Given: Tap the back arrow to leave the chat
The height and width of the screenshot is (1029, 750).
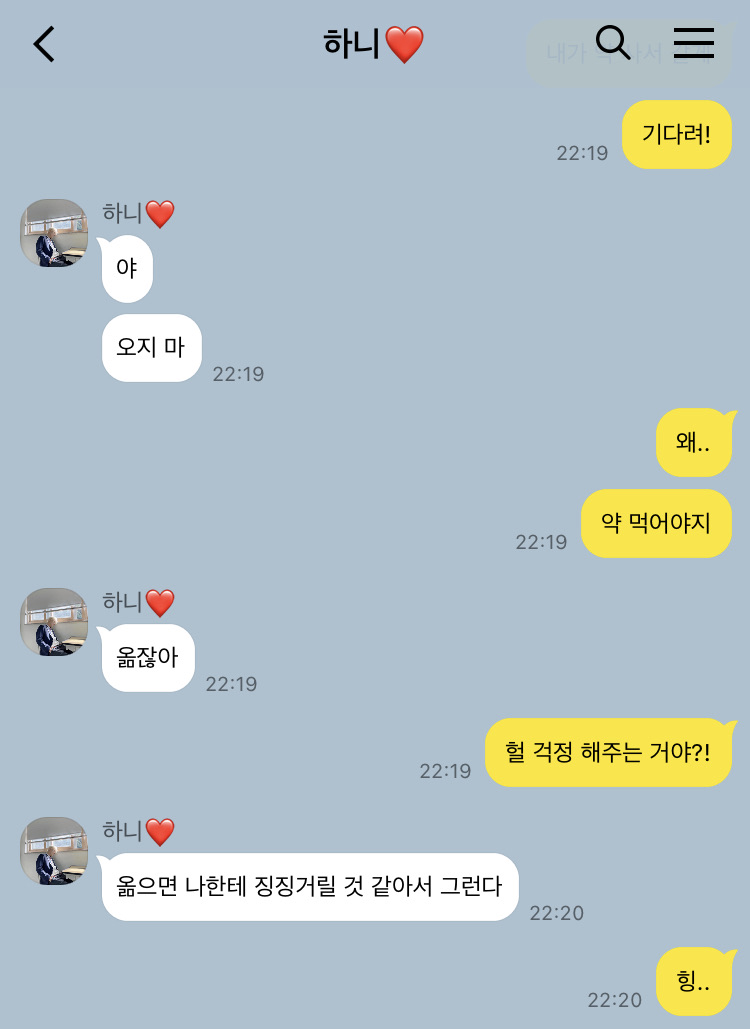Looking at the screenshot, I should (x=42, y=45).
